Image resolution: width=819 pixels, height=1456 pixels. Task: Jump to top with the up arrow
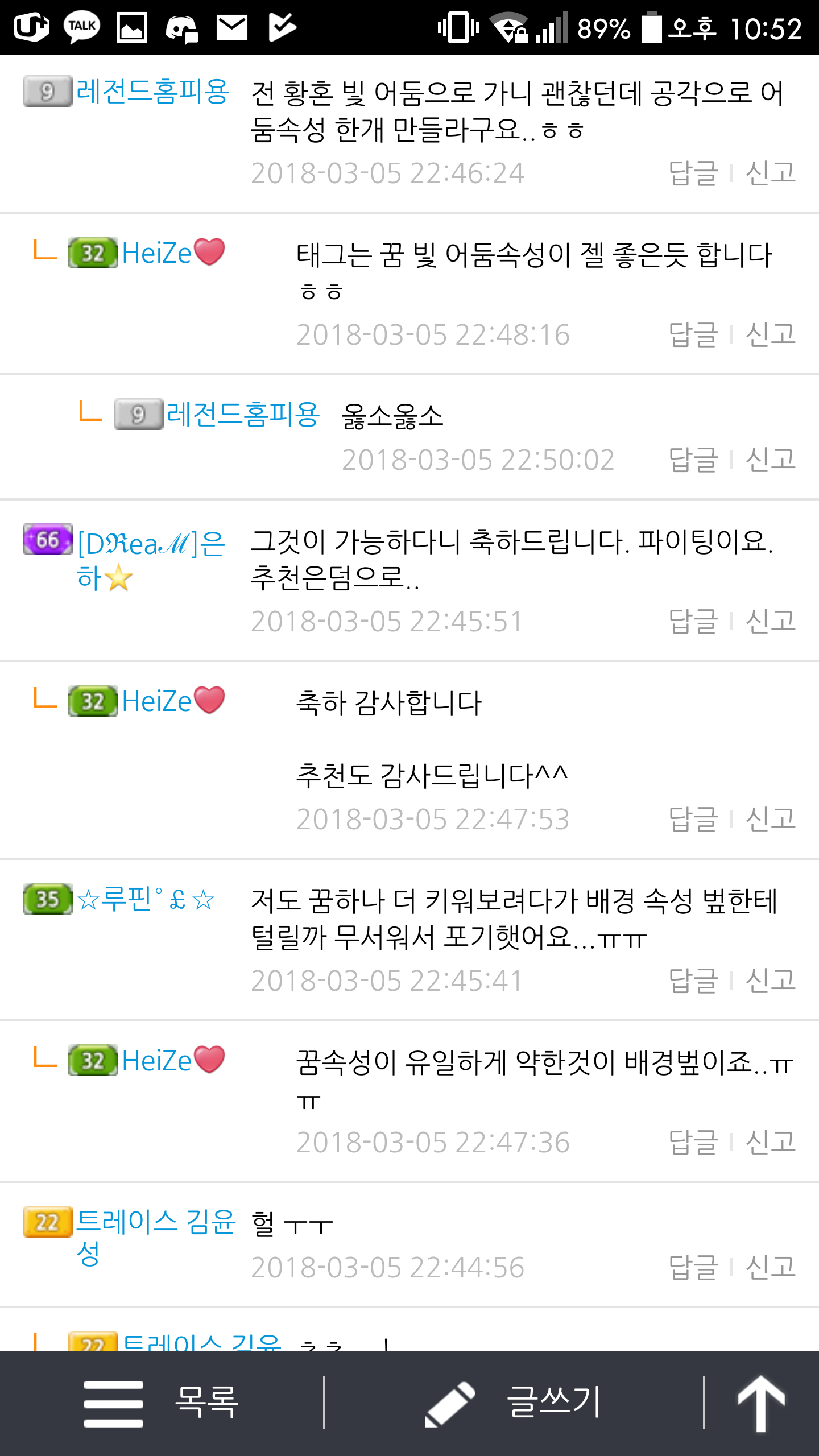tap(761, 1403)
